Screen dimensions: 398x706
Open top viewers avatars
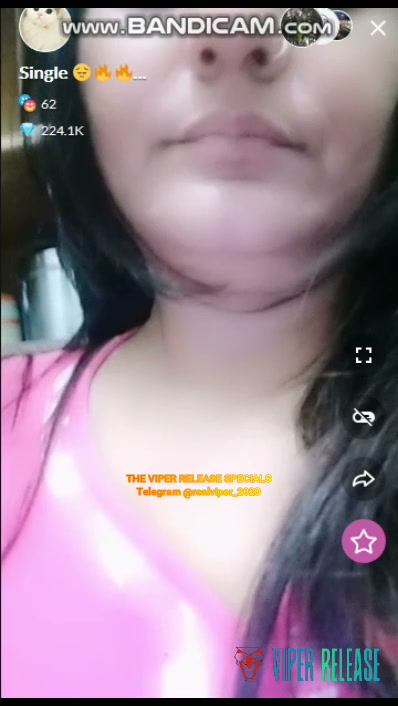click(317, 27)
